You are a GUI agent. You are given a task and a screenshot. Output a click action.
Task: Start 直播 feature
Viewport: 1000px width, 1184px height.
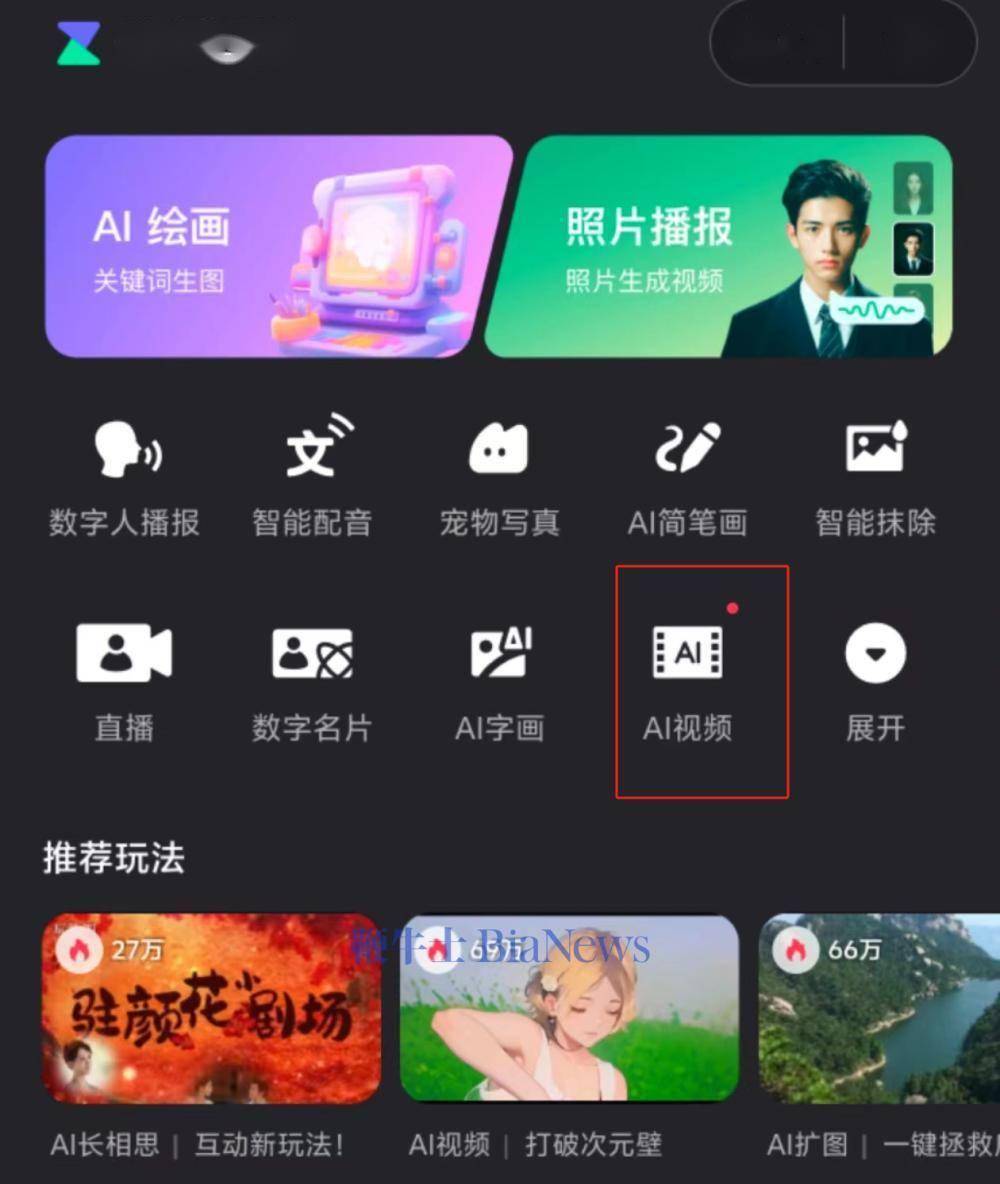pyautogui.click(x=124, y=682)
